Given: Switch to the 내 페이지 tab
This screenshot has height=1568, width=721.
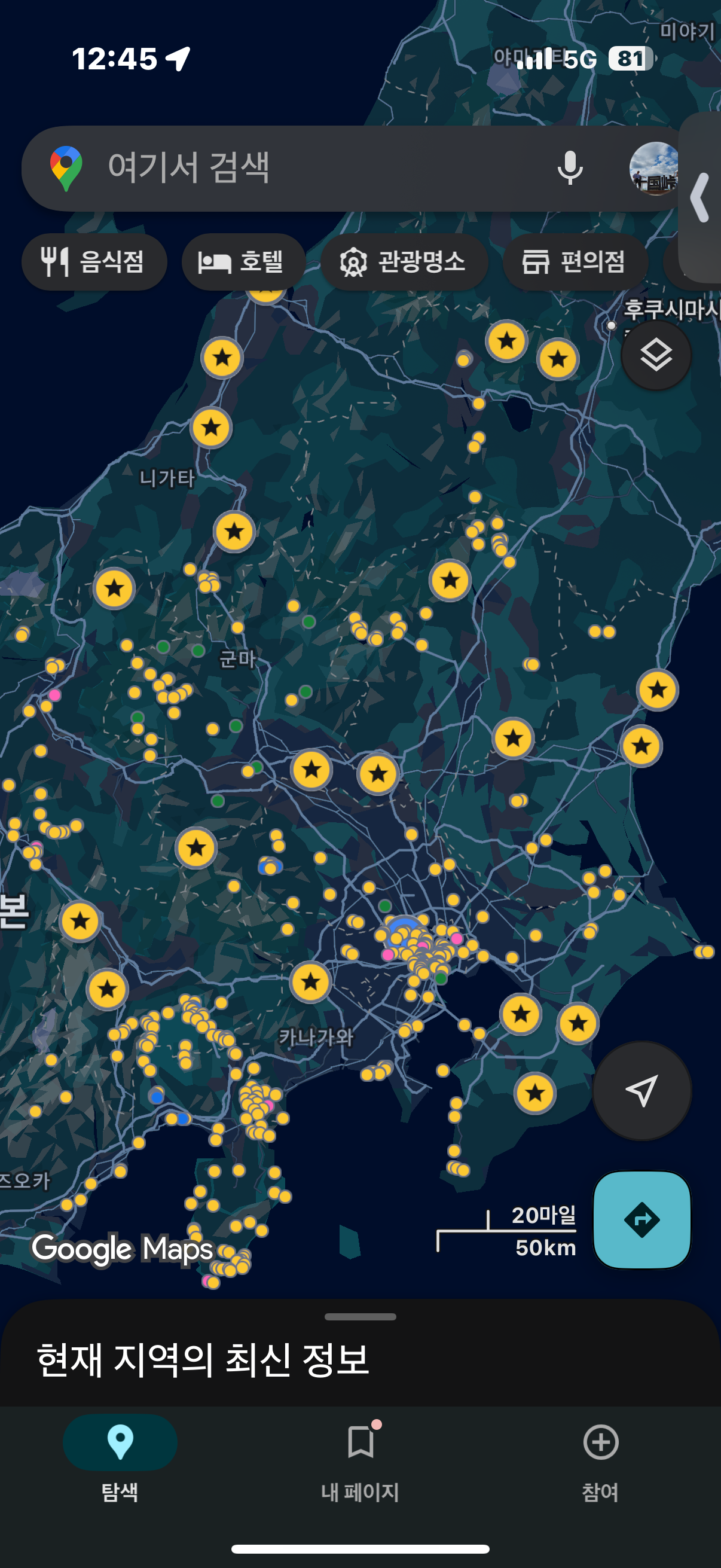Looking at the screenshot, I should 360,1459.
